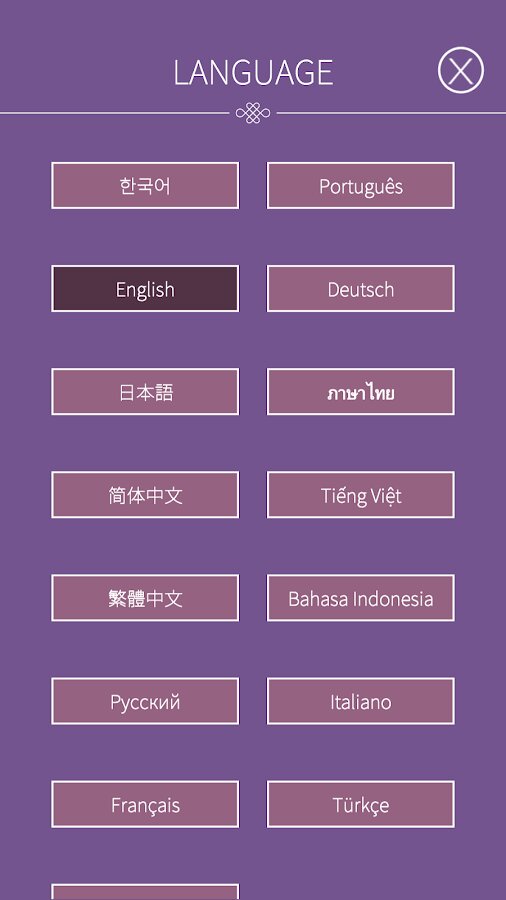
Task: Change language to Türkçe
Action: tap(361, 804)
